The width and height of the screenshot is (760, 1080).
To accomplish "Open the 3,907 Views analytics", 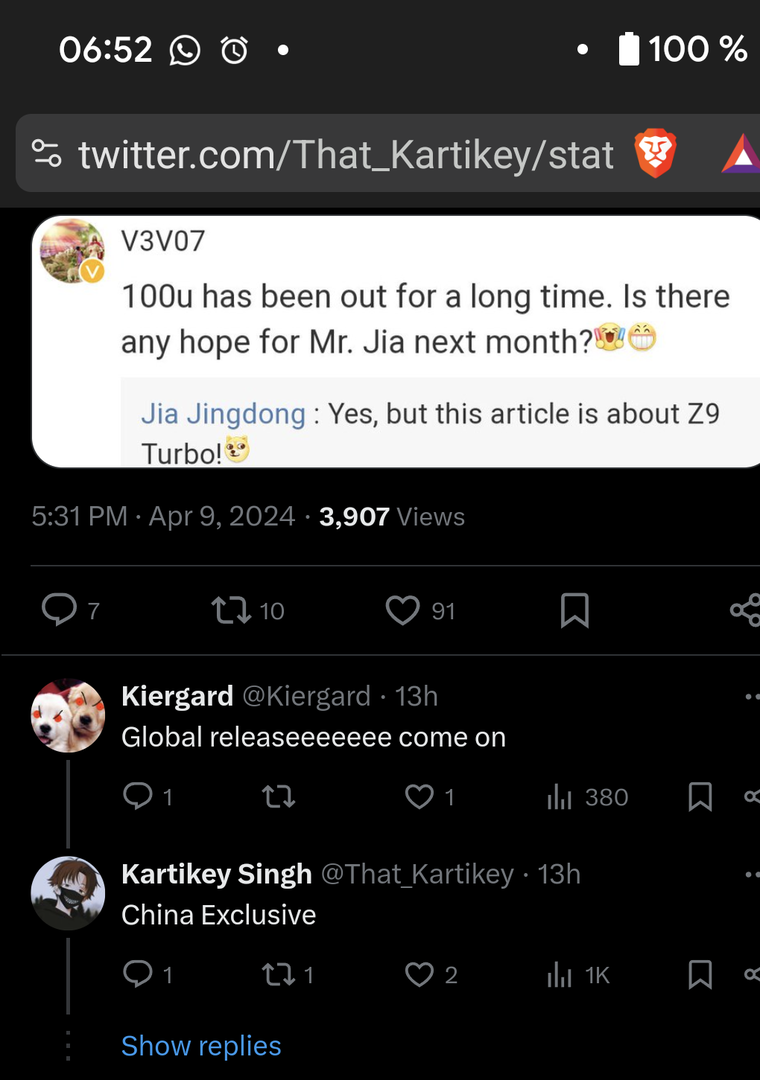I will (x=392, y=517).
